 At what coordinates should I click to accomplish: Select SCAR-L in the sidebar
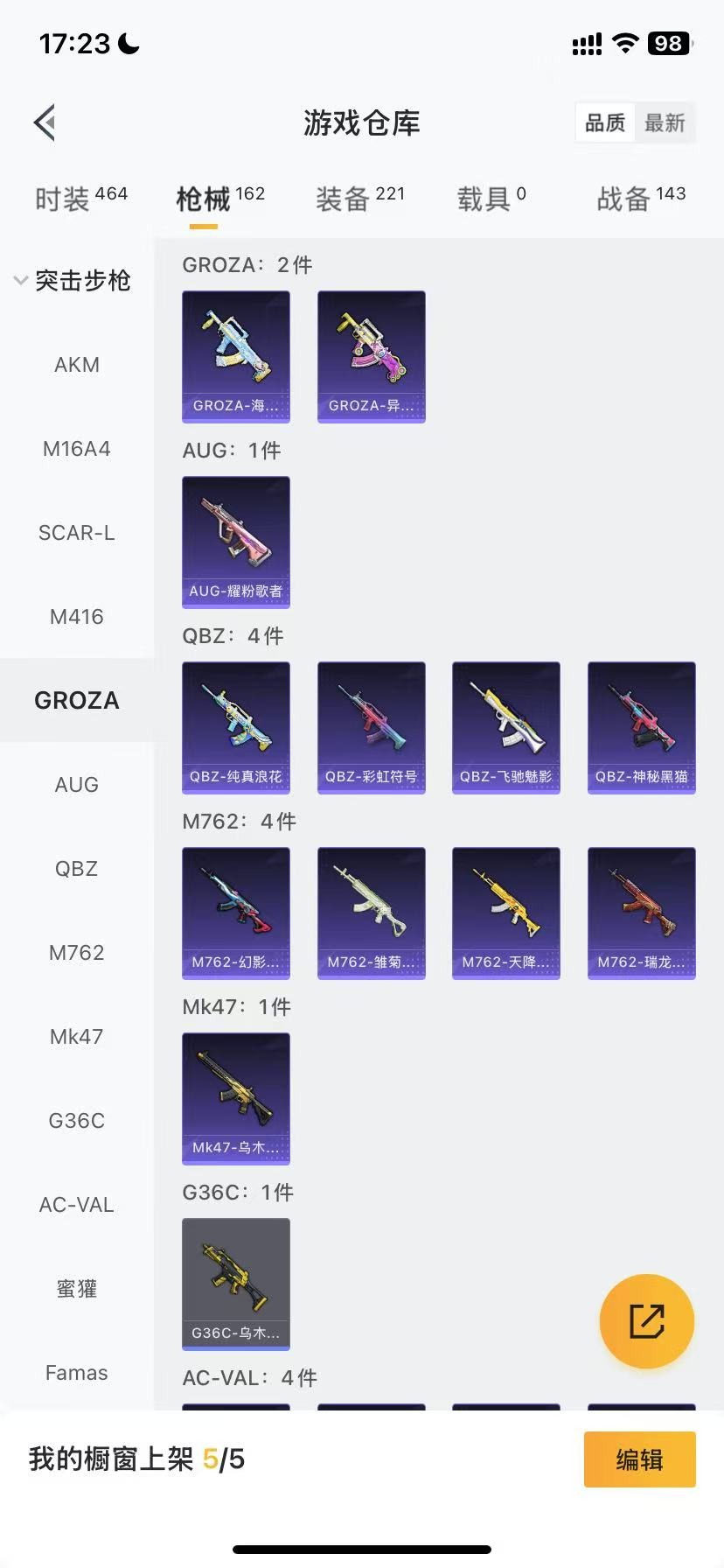click(77, 533)
